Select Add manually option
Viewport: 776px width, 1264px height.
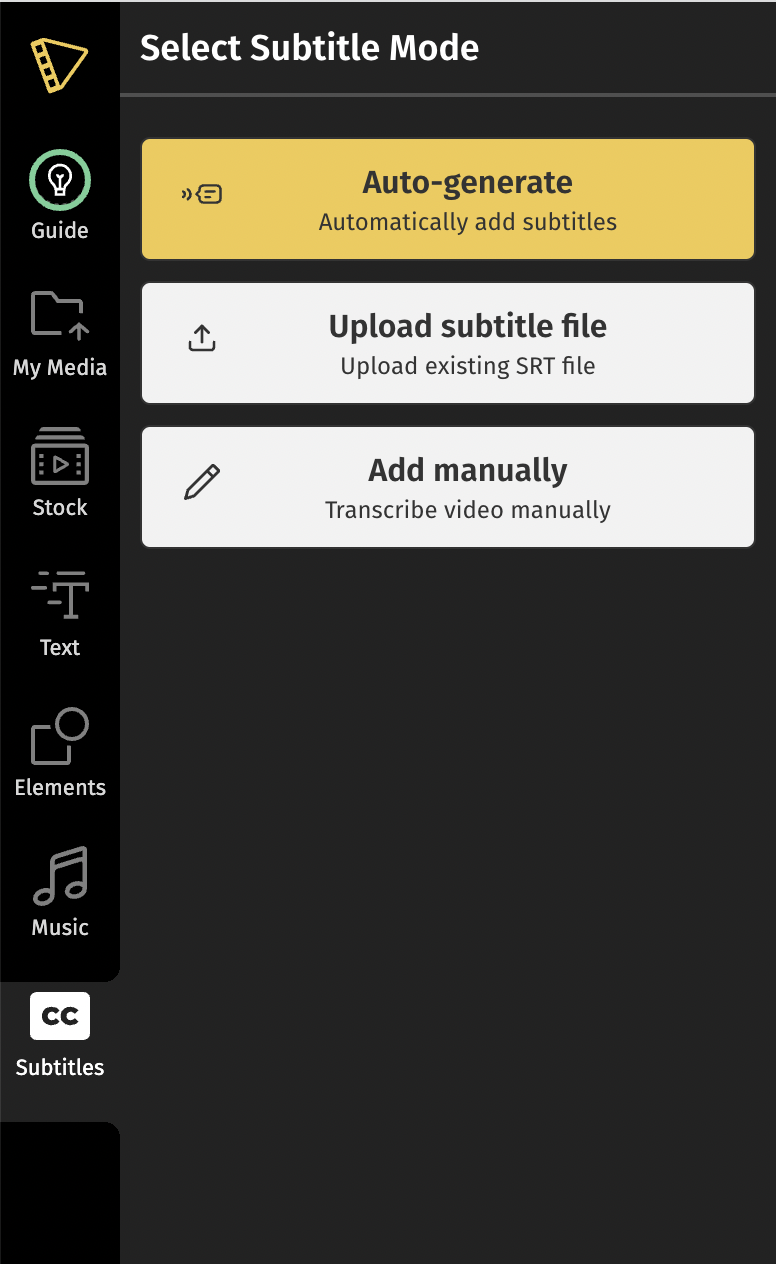447,487
